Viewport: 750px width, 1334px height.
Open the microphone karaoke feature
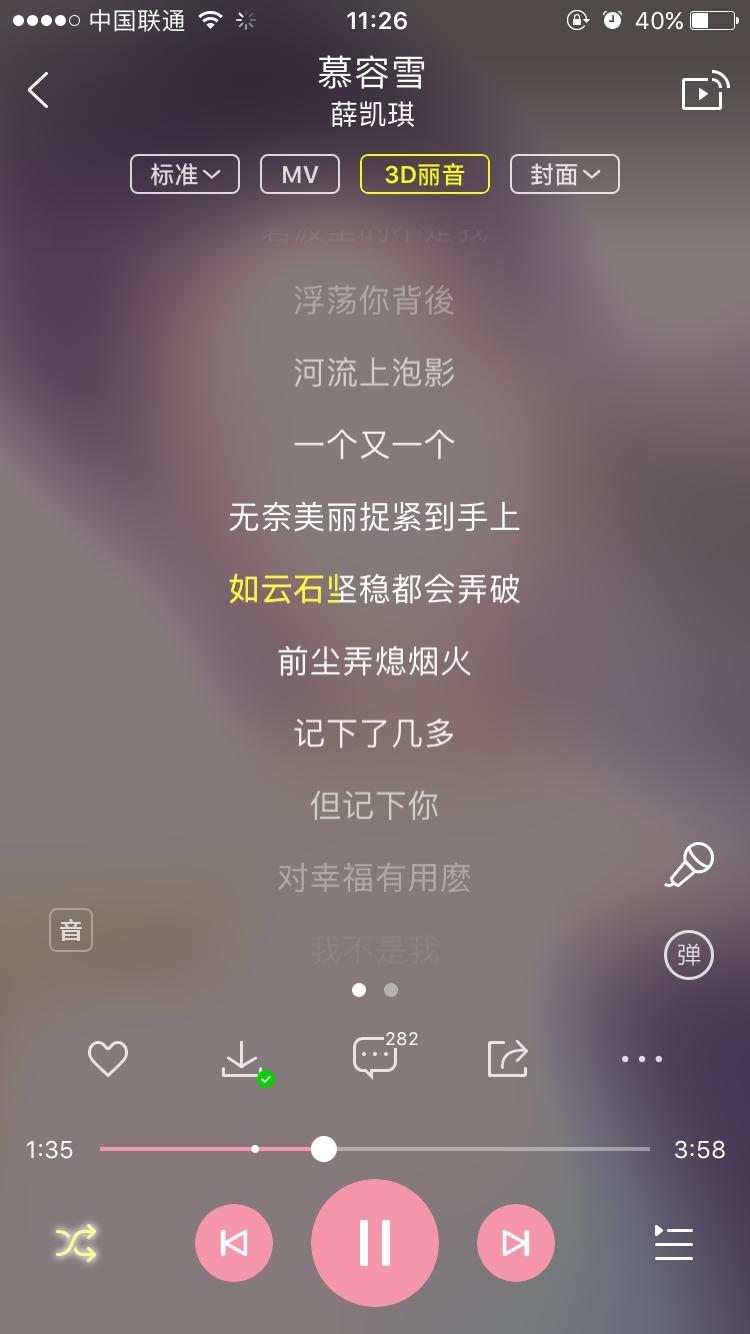[690, 864]
